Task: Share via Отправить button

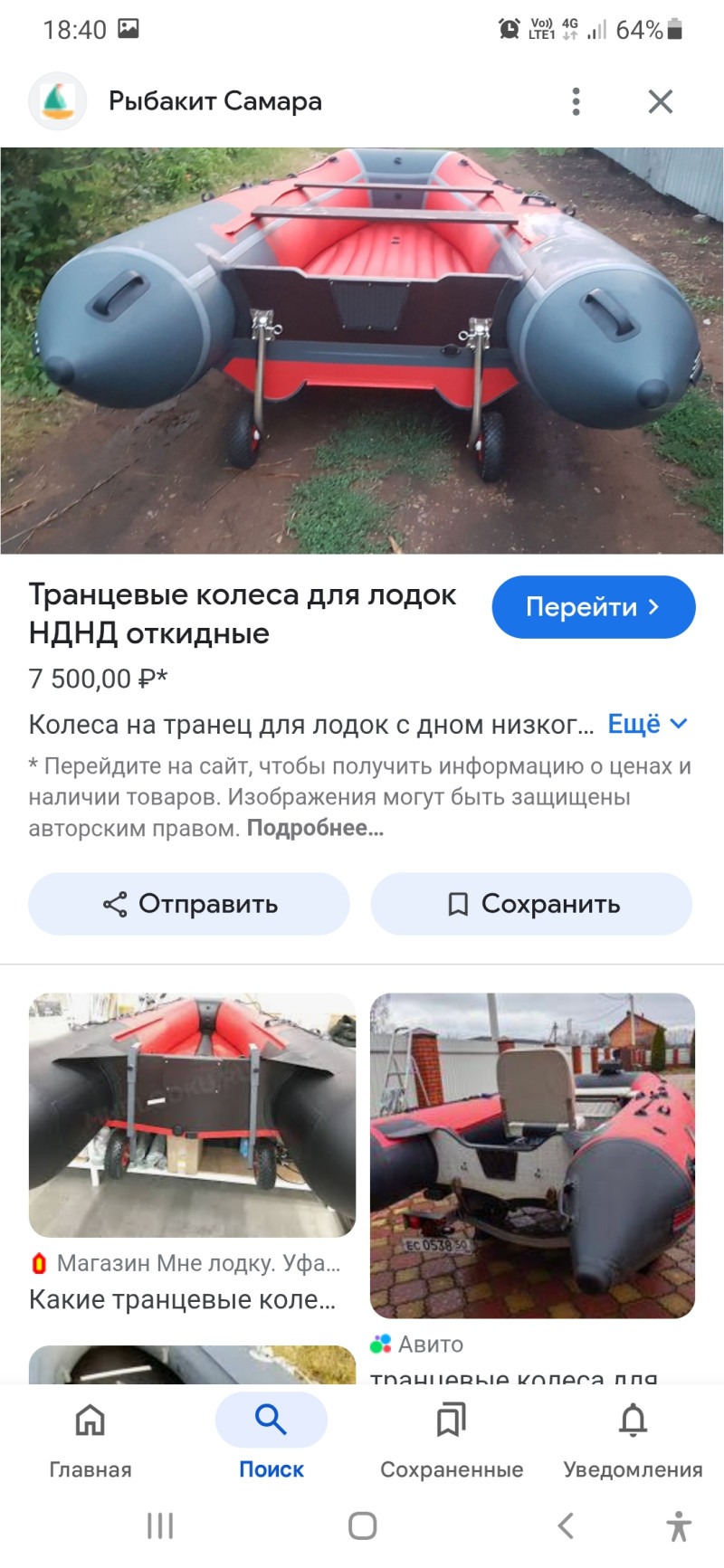Action: [189, 904]
